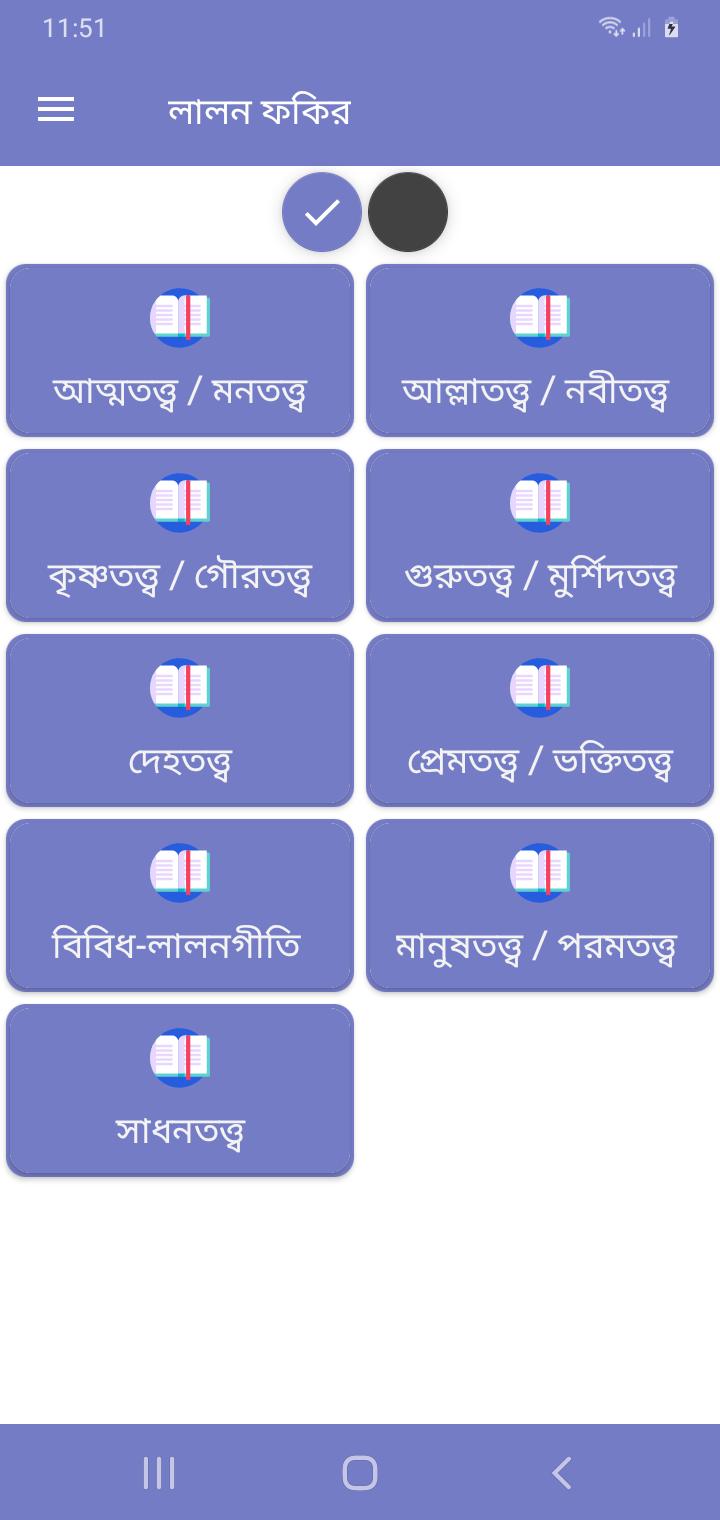Open the প্রেমতত্ত্ব / ভক্তিতত্ত্ব category card
This screenshot has width=720, height=1520.
tap(540, 721)
